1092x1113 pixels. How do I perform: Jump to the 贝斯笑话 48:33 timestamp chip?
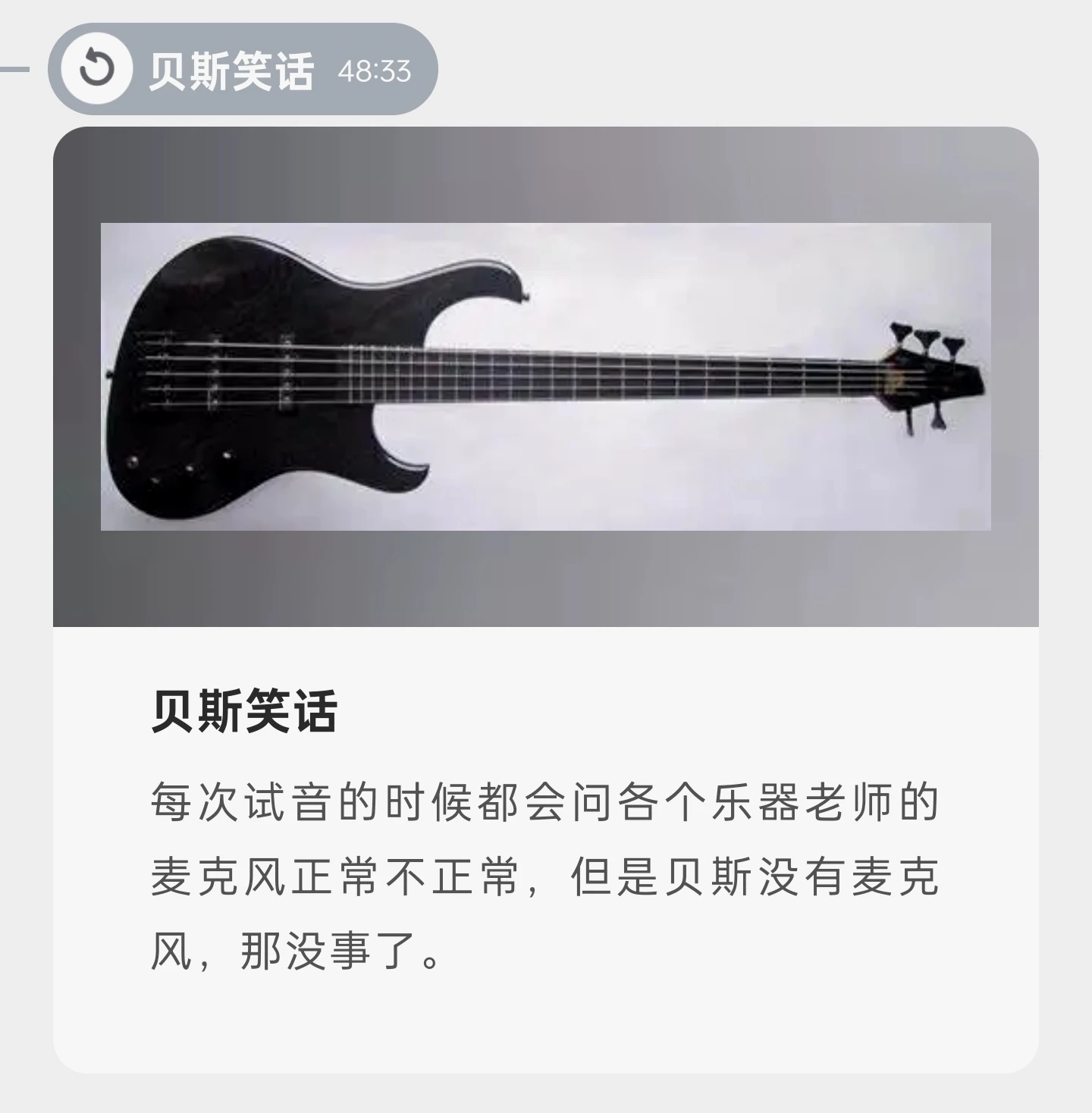[x=243, y=70]
